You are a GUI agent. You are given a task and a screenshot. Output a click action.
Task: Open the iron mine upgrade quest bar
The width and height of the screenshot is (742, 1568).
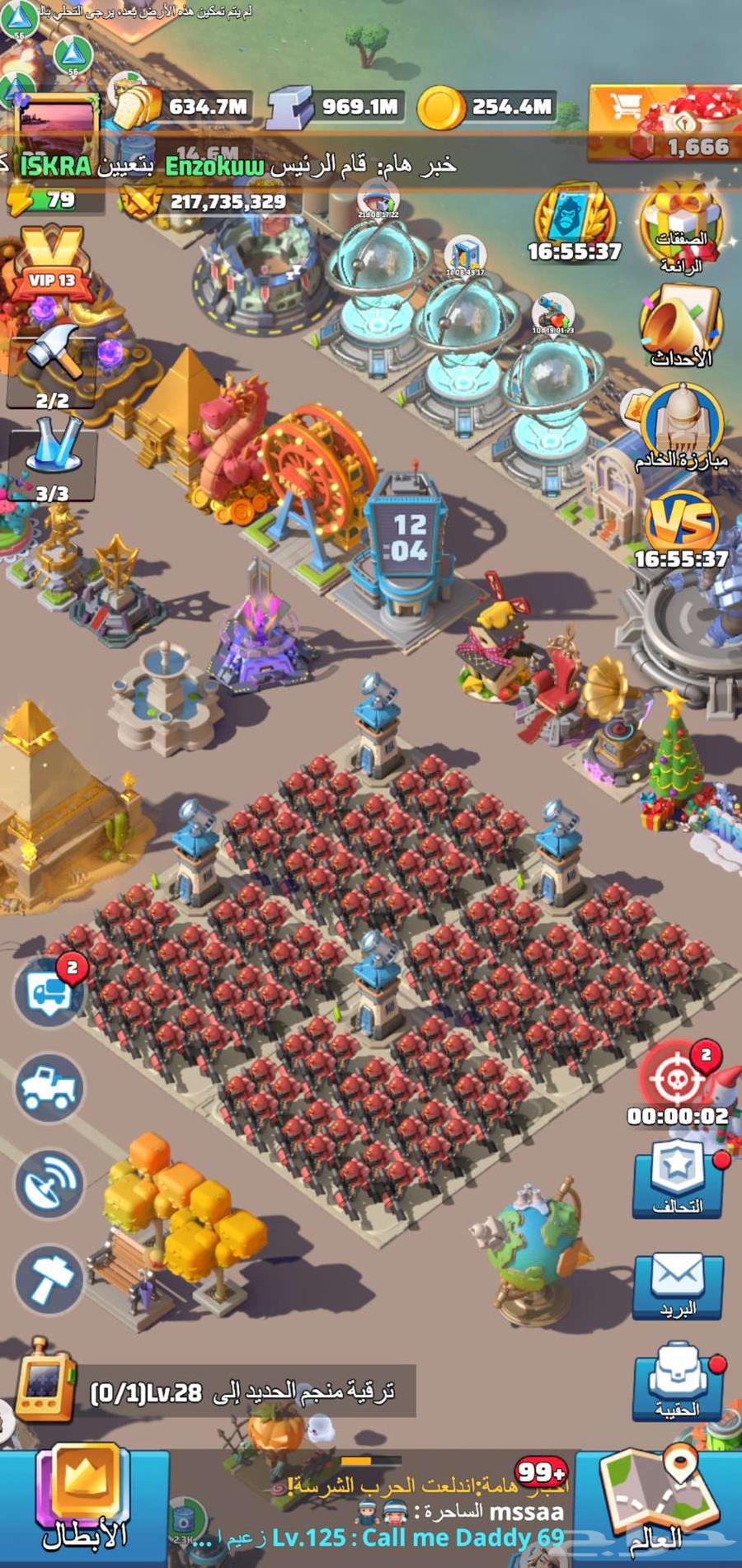pos(239,1392)
